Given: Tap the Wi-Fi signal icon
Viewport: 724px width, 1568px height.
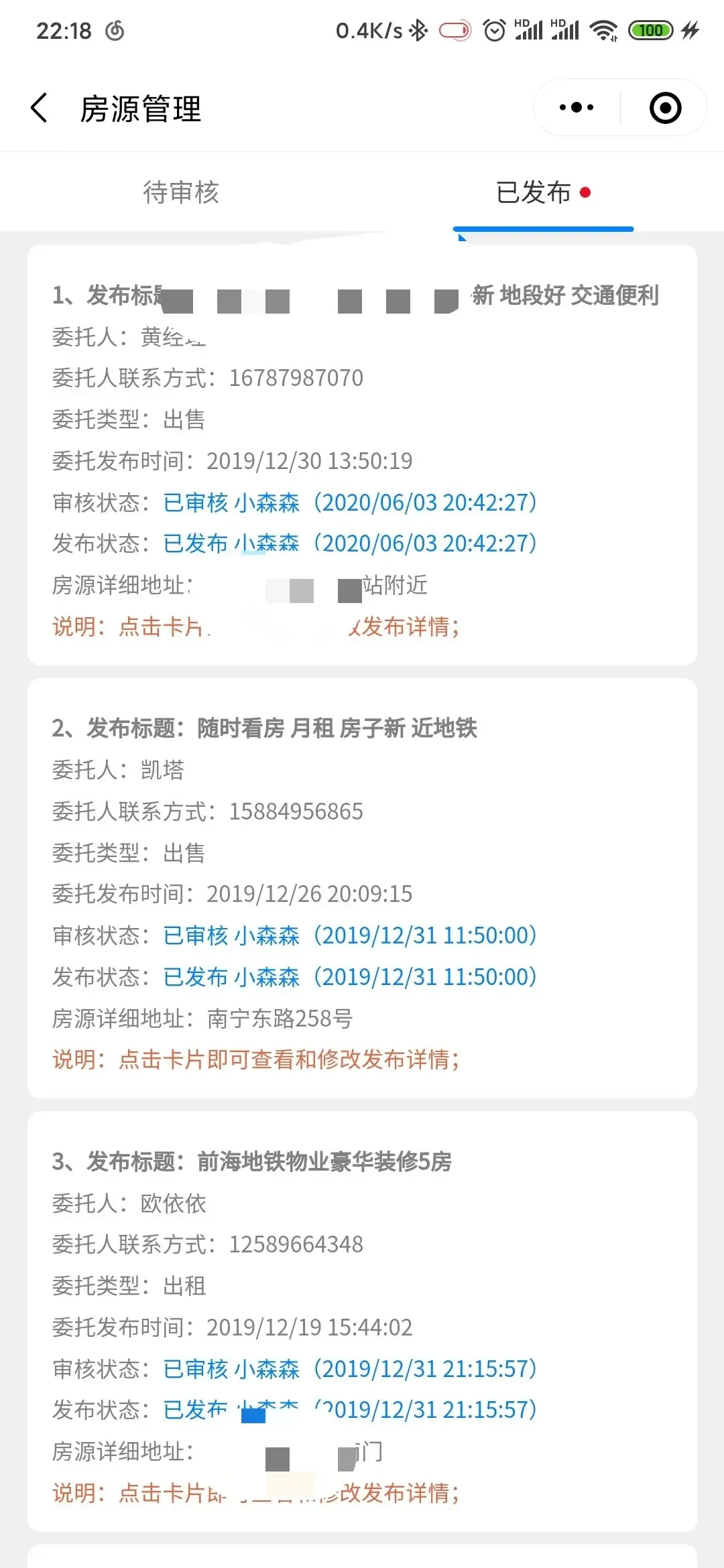Looking at the screenshot, I should (x=602, y=30).
